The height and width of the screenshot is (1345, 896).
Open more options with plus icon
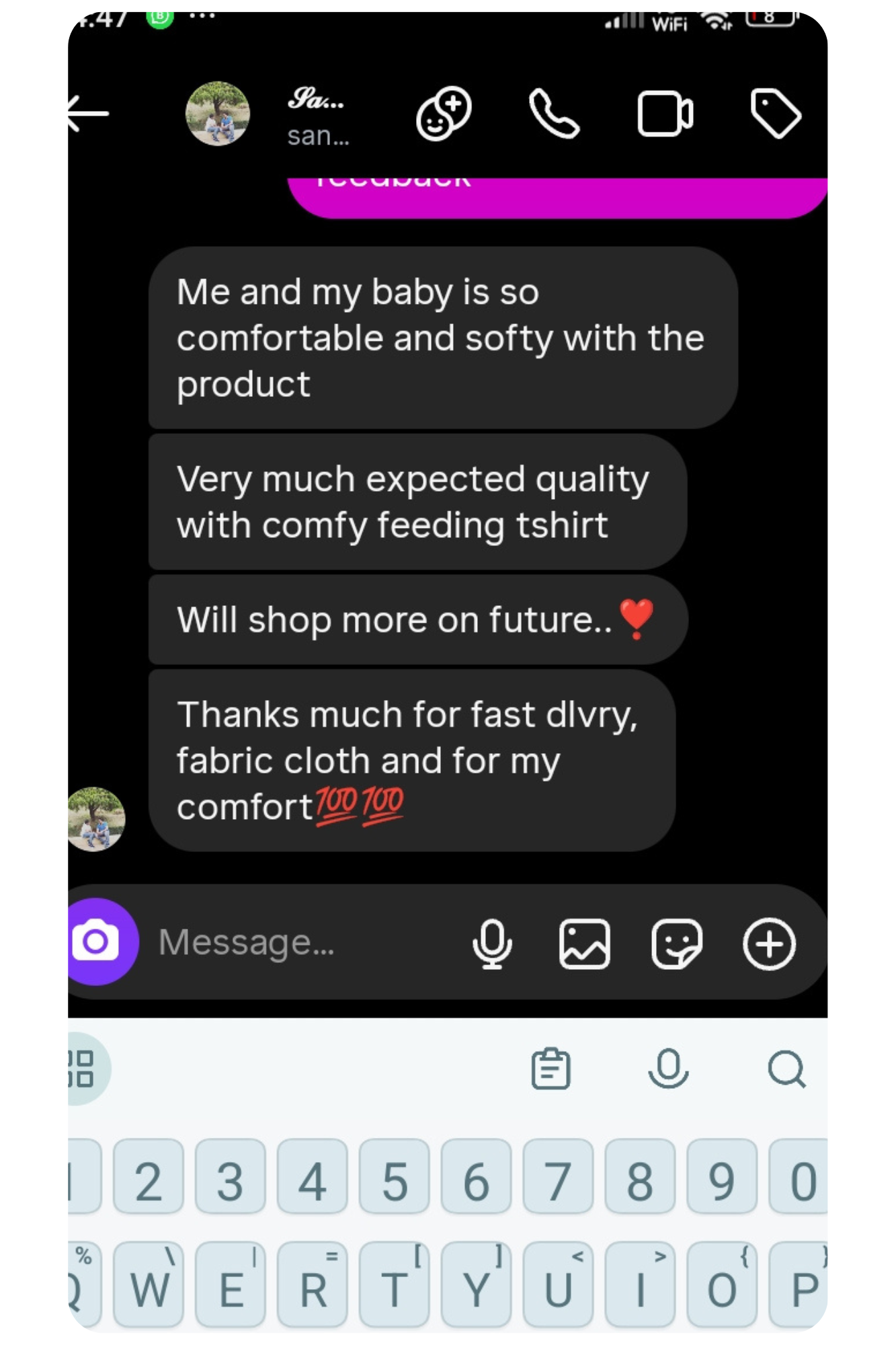769,944
